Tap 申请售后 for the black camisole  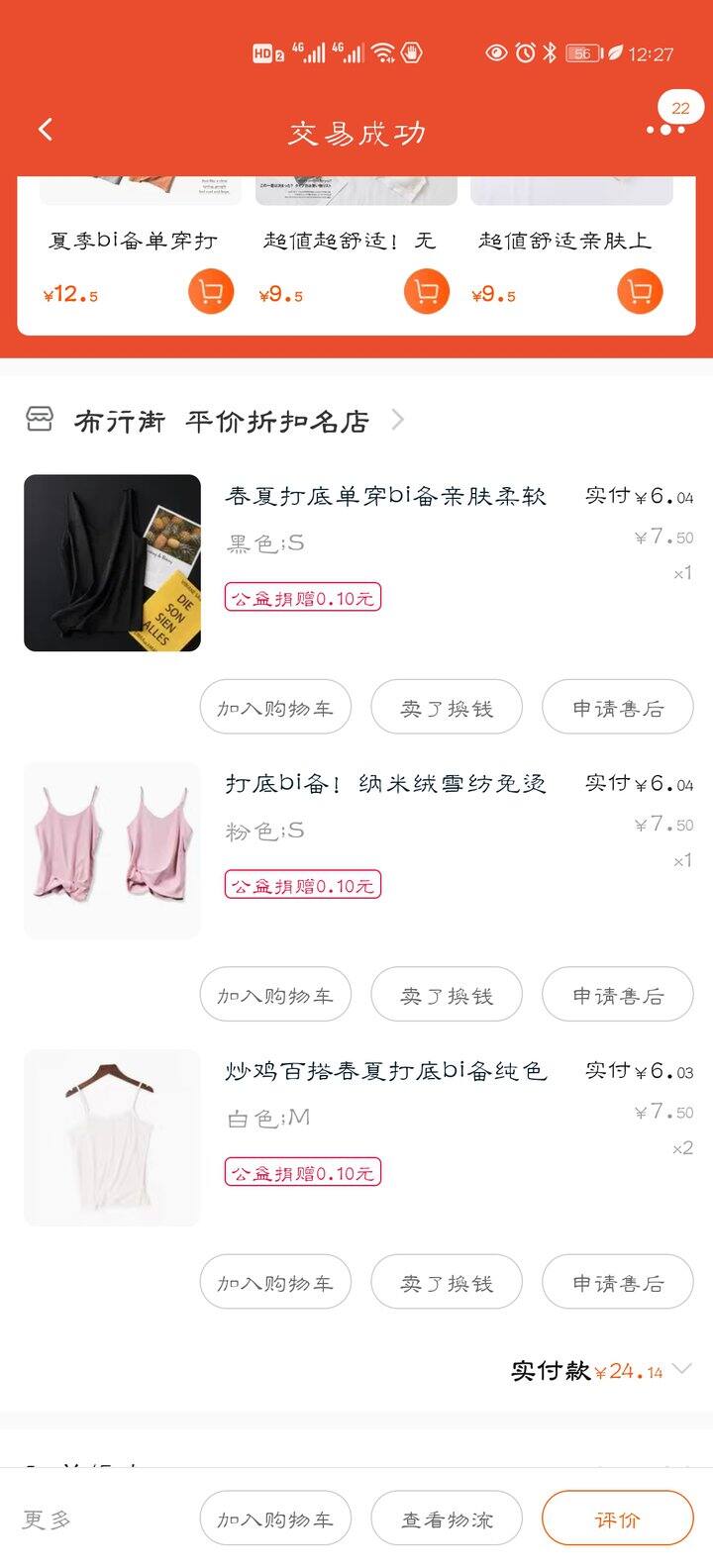(618, 707)
